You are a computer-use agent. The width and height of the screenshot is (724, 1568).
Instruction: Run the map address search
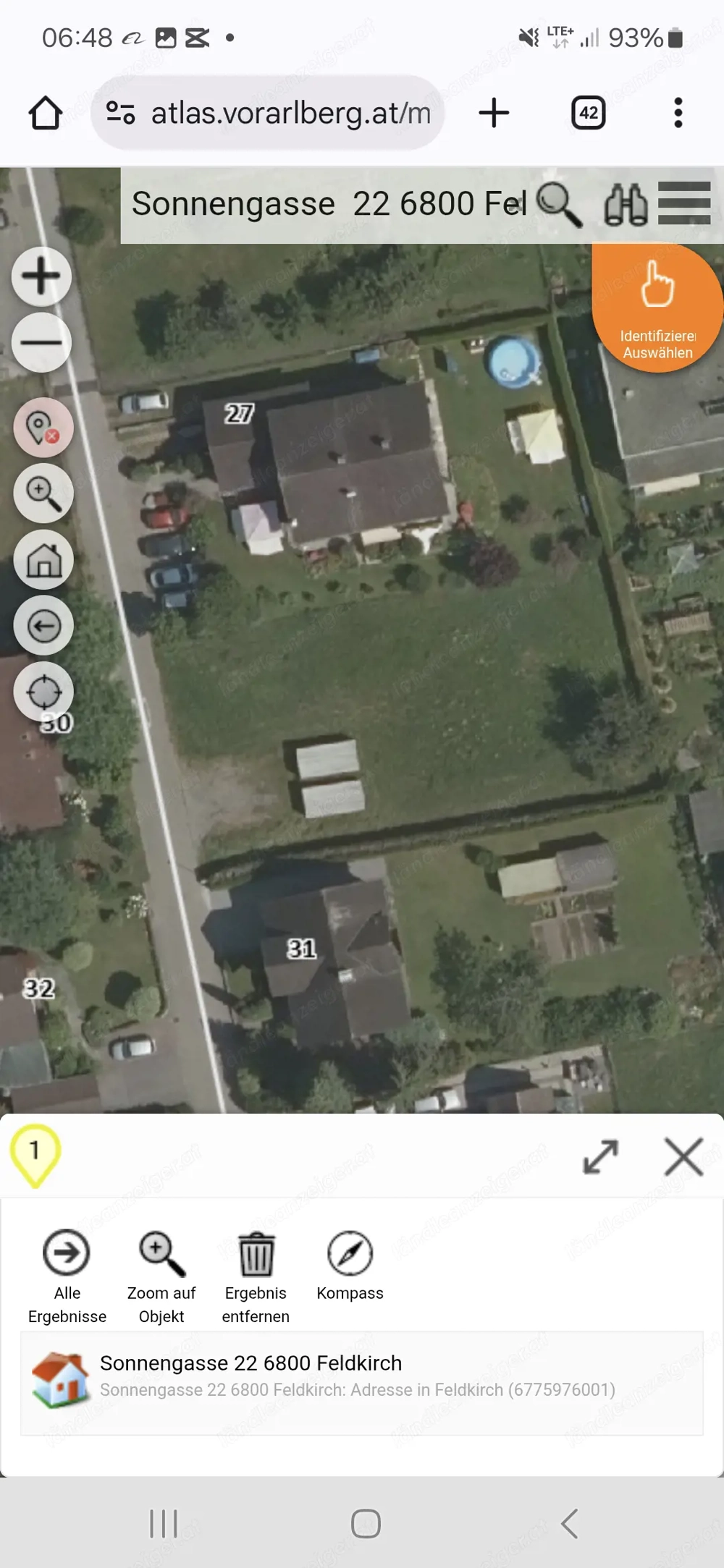tap(559, 205)
